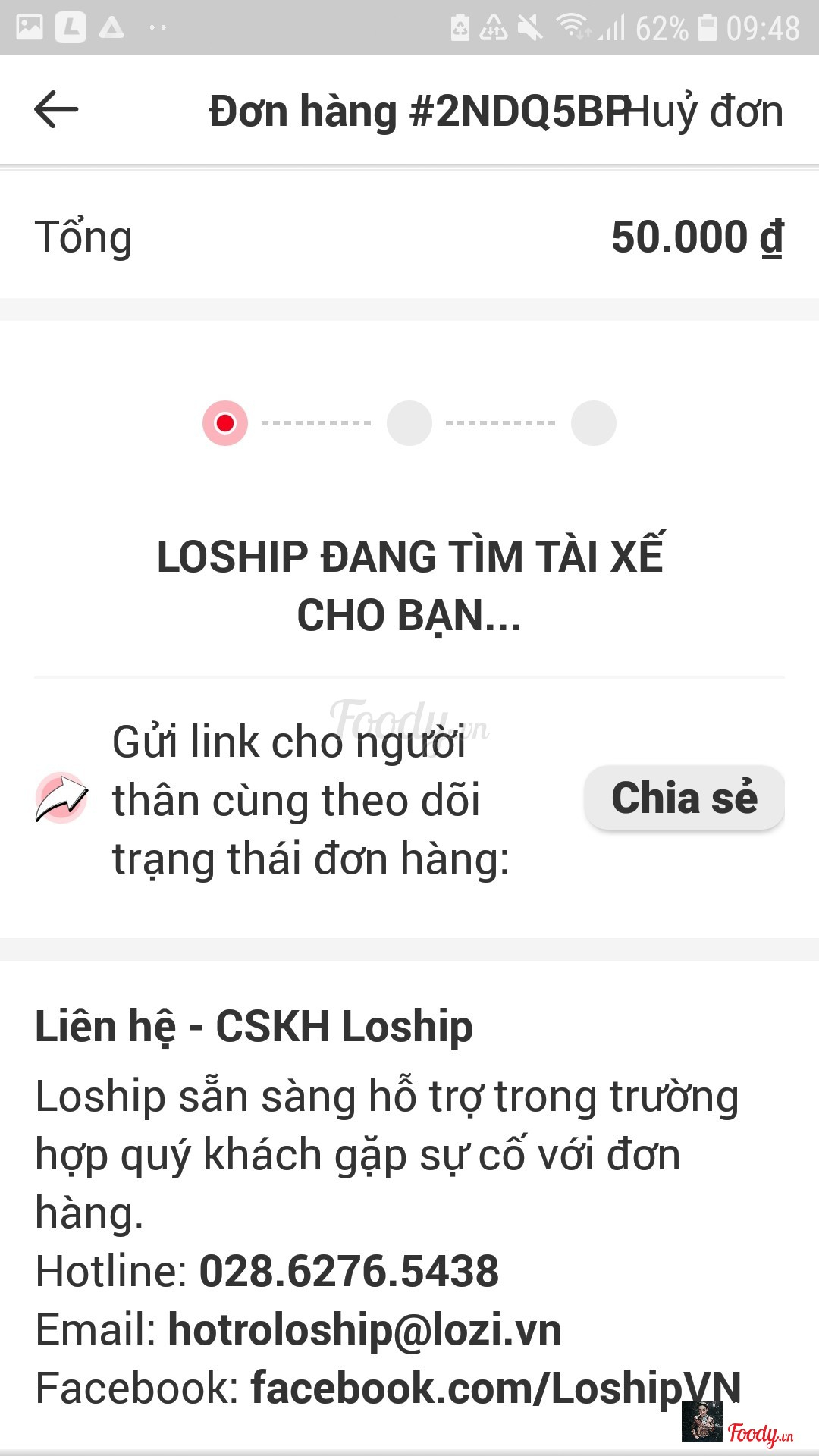Open facebook.com/LoshipVN page link
Image resolution: width=819 pixels, height=1456 pixels.
pyautogui.click(x=494, y=1389)
